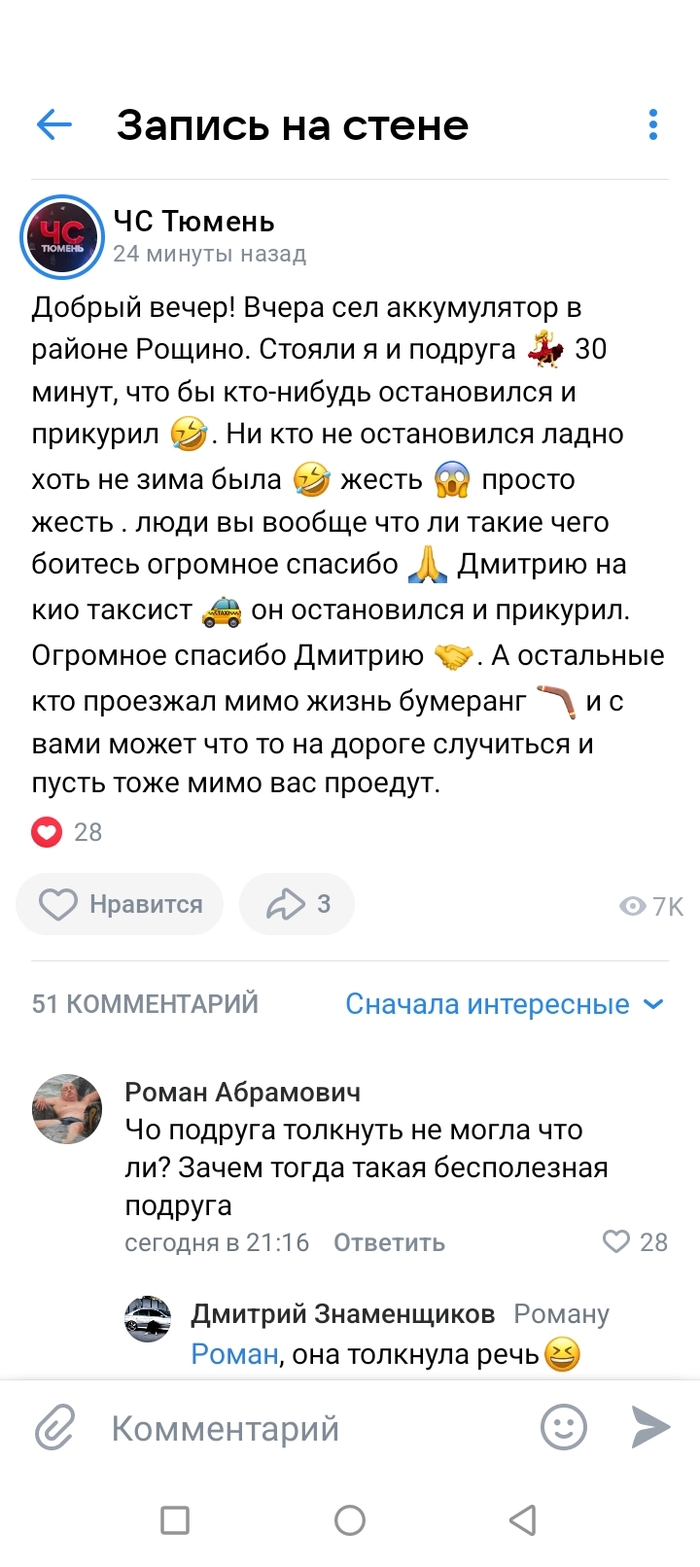Go to the system home screen
This screenshot has height=1567, width=700.
[x=349, y=1521]
